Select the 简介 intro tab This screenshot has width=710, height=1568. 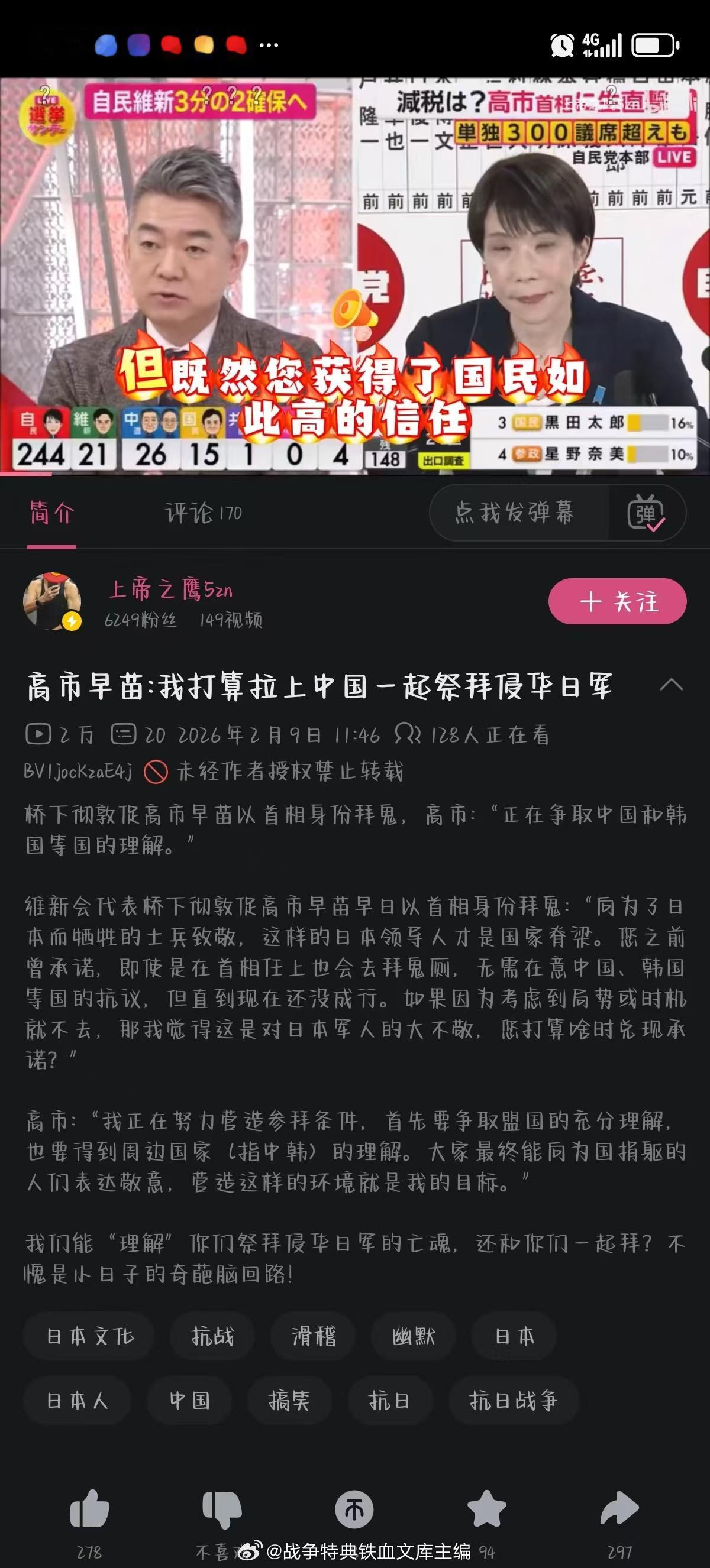click(51, 513)
